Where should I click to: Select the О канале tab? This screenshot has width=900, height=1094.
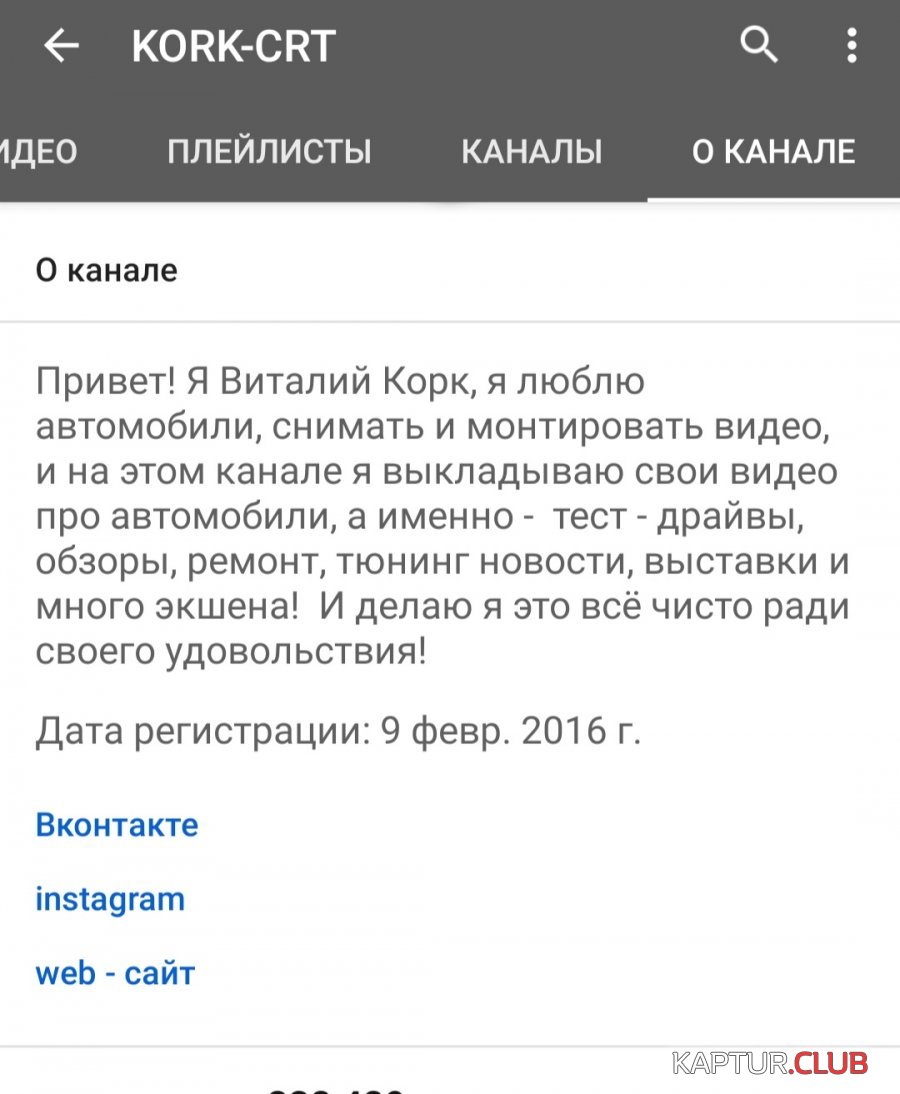point(773,152)
